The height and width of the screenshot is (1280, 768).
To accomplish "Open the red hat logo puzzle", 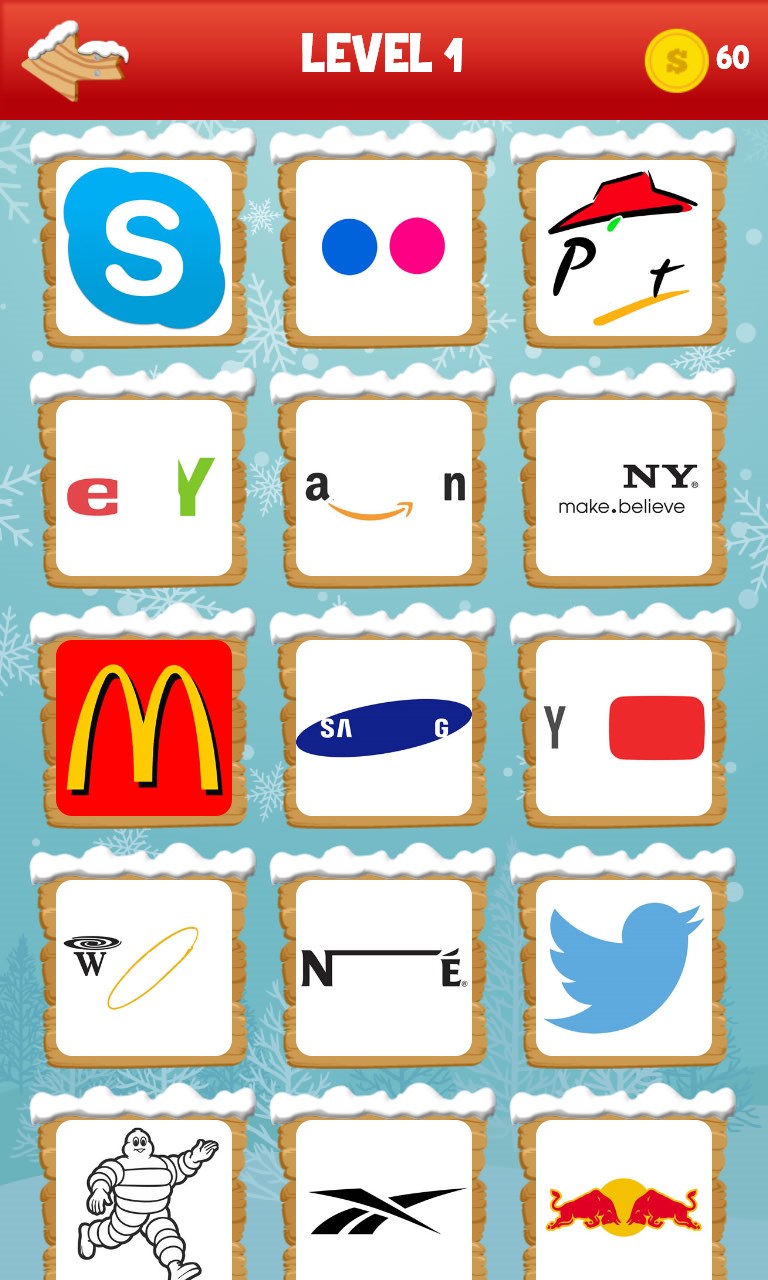I will 624,248.
